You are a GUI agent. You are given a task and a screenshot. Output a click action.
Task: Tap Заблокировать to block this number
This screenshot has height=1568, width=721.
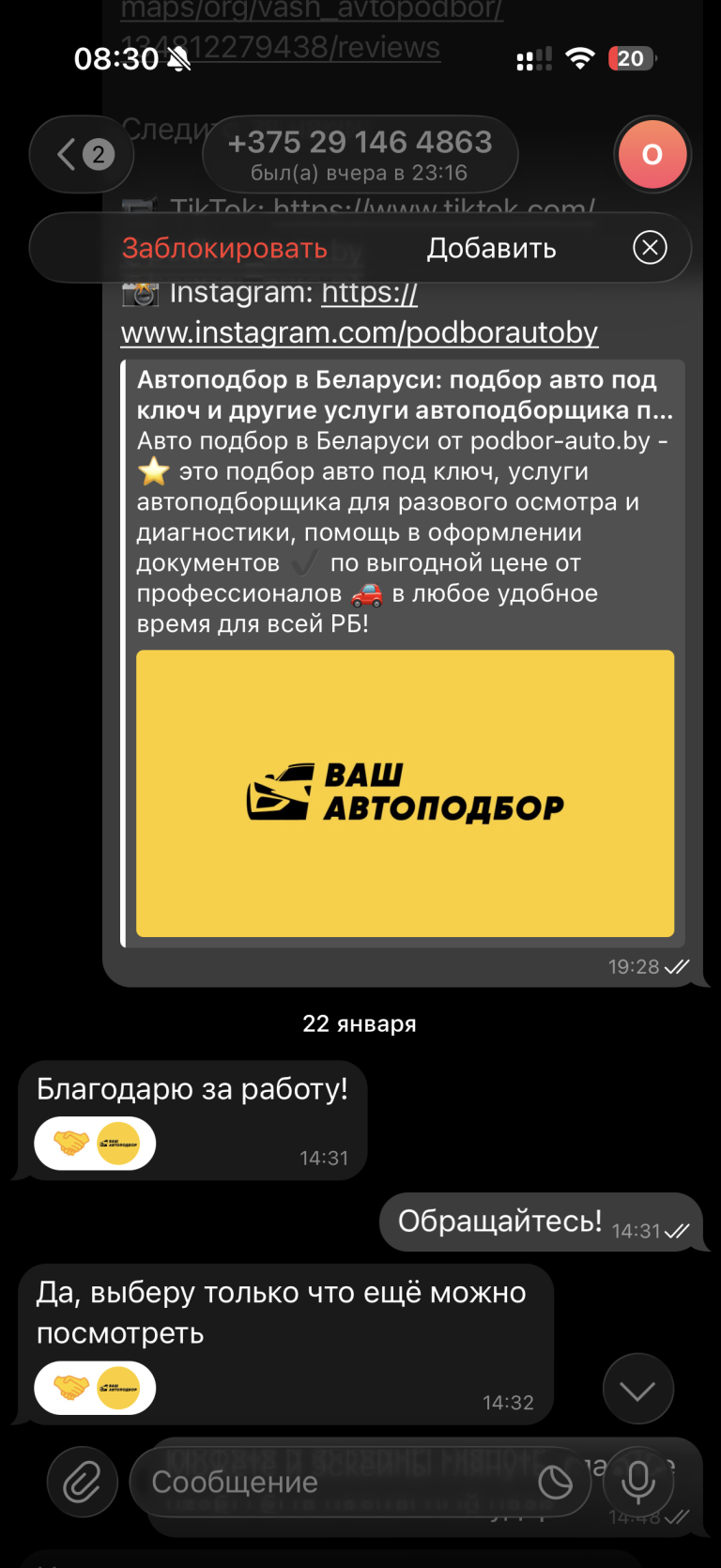[224, 248]
